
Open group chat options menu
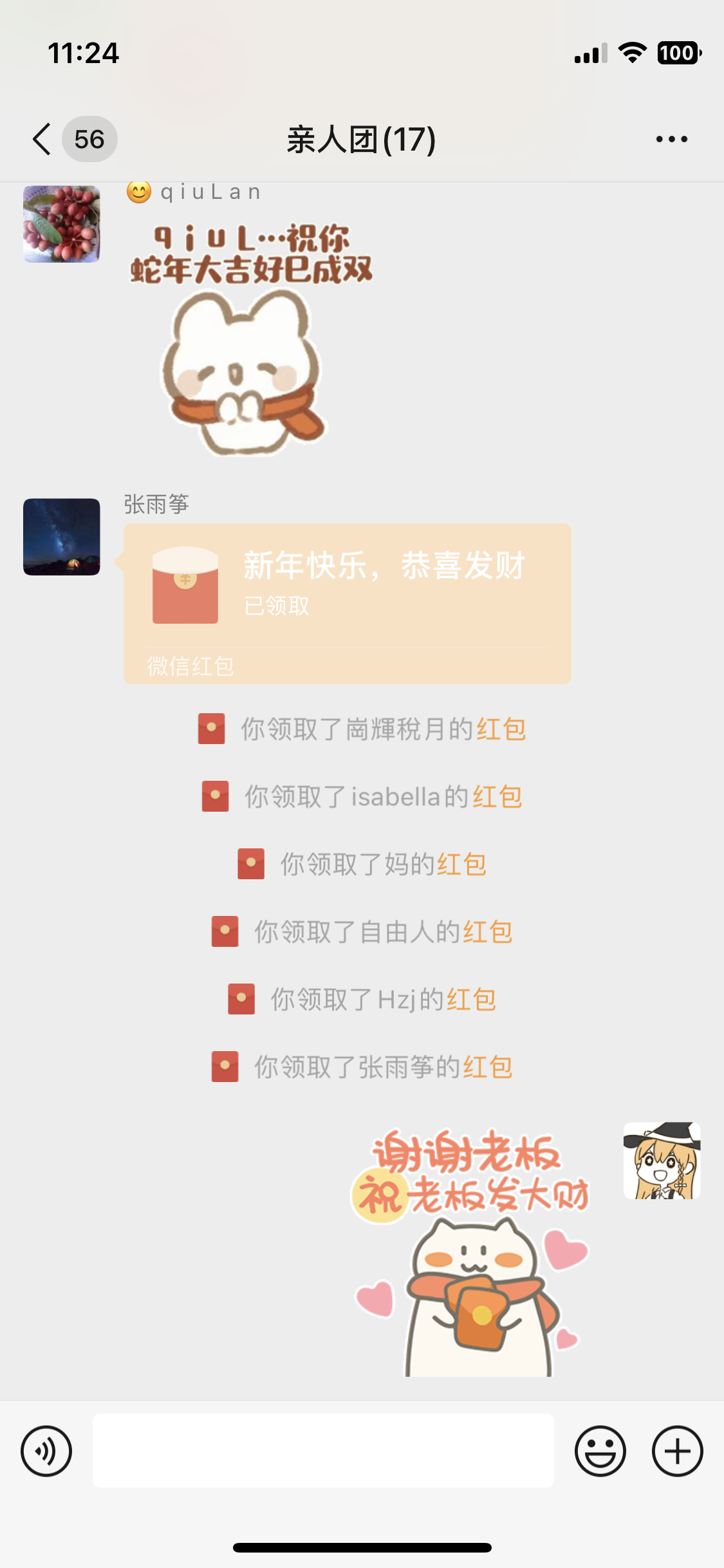(x=671, y=139)
